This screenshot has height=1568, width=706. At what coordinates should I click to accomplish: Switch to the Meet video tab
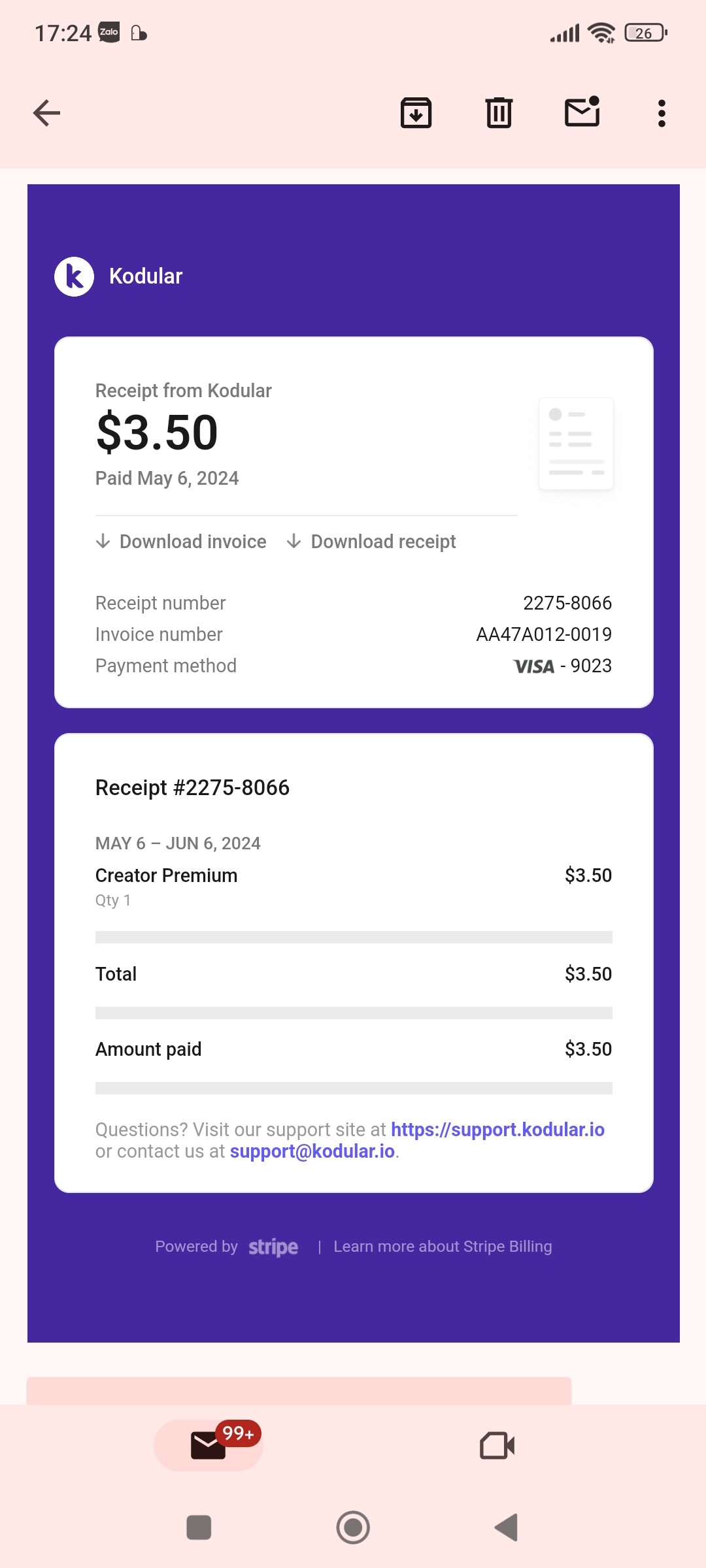coord(497,1445)
